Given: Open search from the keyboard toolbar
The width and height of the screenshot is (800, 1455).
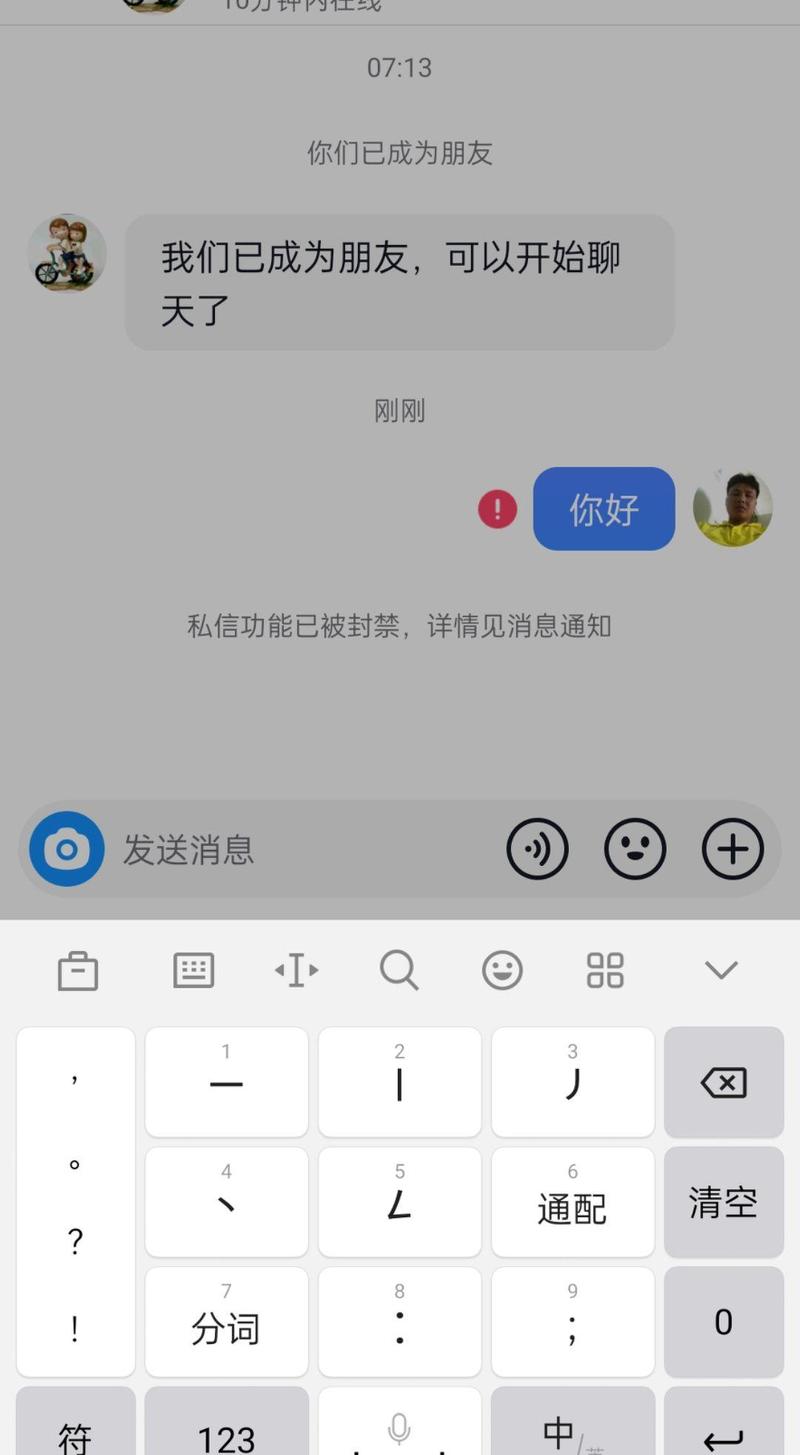Looking at the screenshot, I should coord(399,969).
